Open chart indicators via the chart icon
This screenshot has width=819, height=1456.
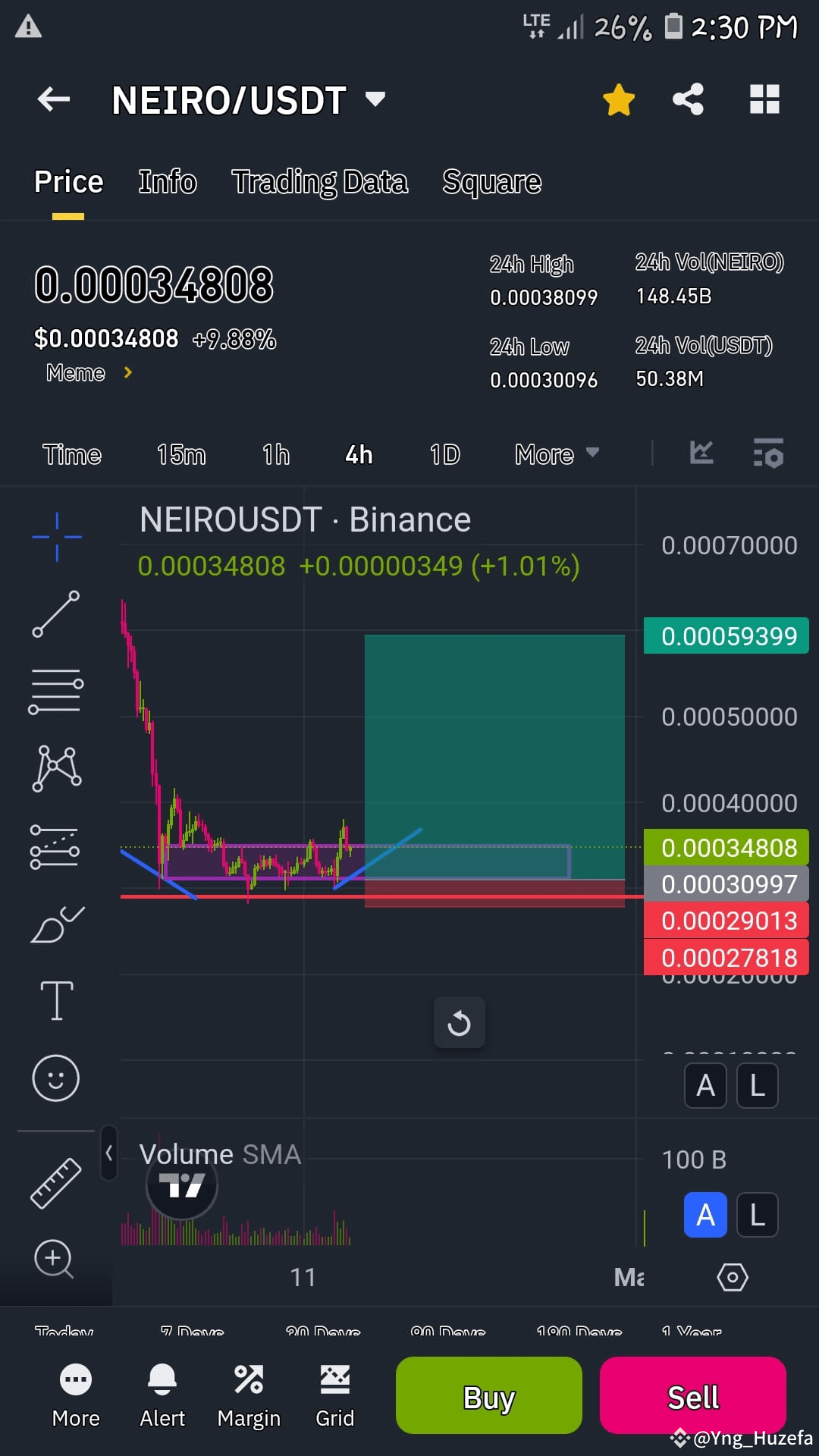[701, 453]
